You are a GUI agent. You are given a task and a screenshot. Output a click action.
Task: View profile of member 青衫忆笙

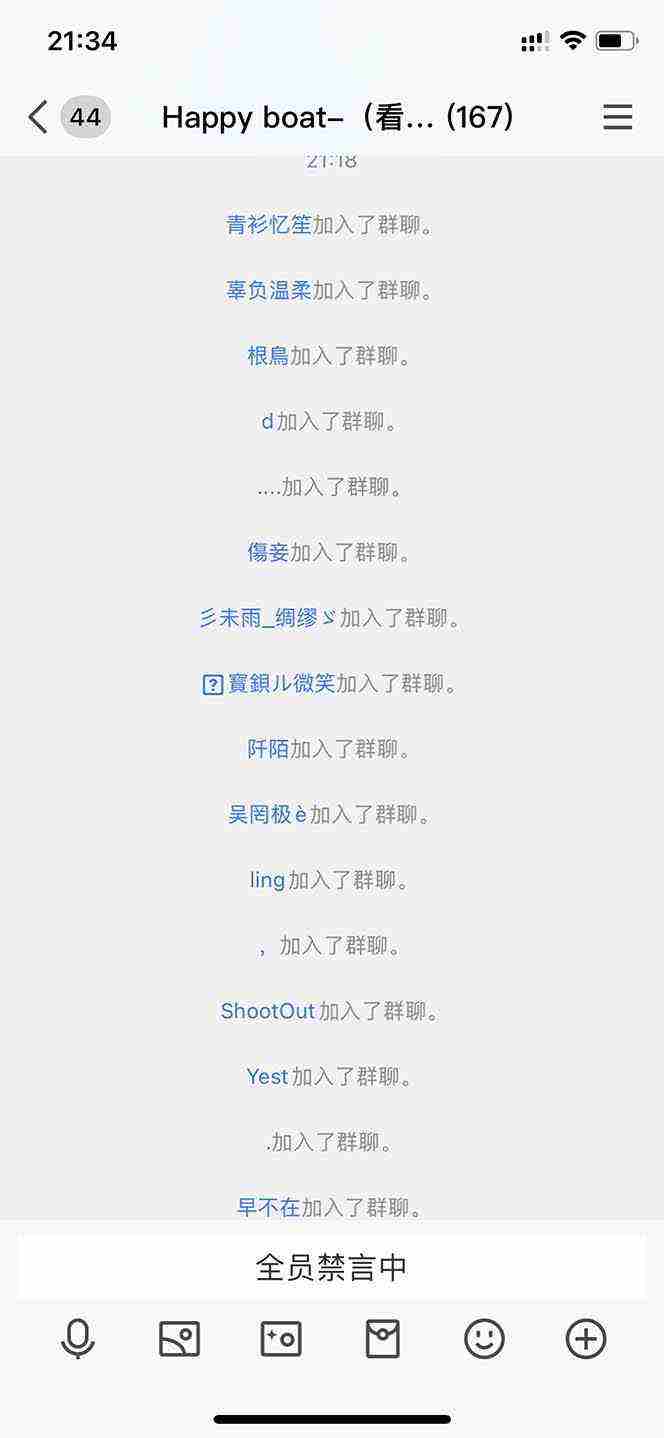(269, 225)
